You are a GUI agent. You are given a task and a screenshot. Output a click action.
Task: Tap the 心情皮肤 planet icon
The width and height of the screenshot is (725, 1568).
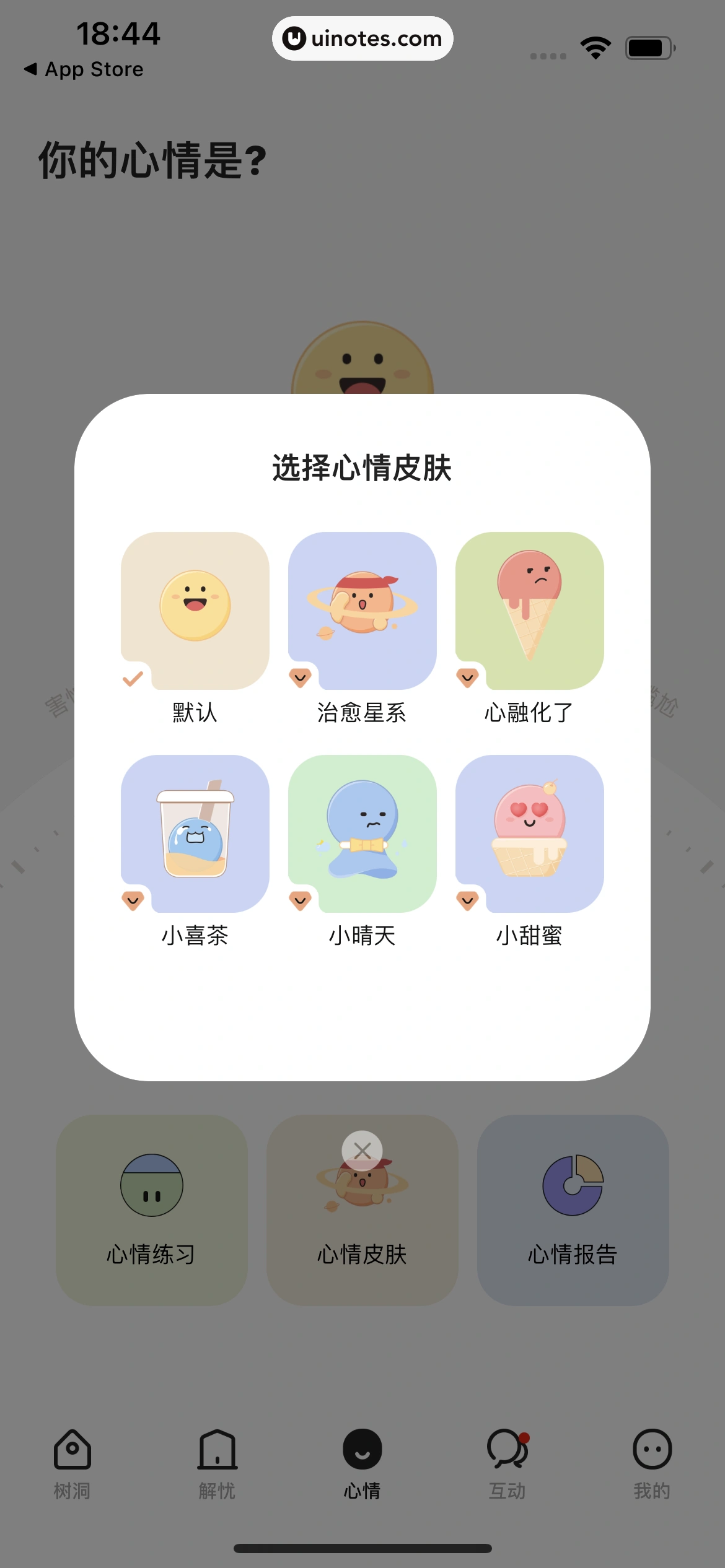[x=362, y=1189]
